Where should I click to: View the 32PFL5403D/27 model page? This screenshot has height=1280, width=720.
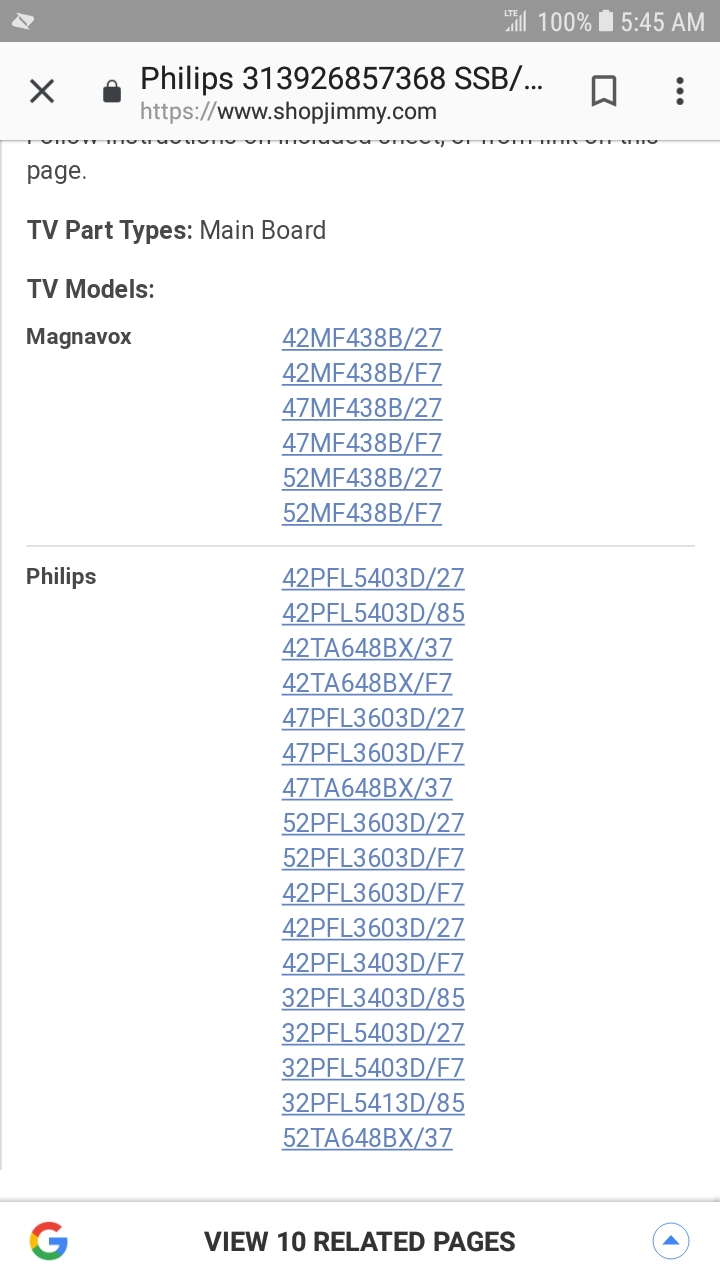(373, 1033)
